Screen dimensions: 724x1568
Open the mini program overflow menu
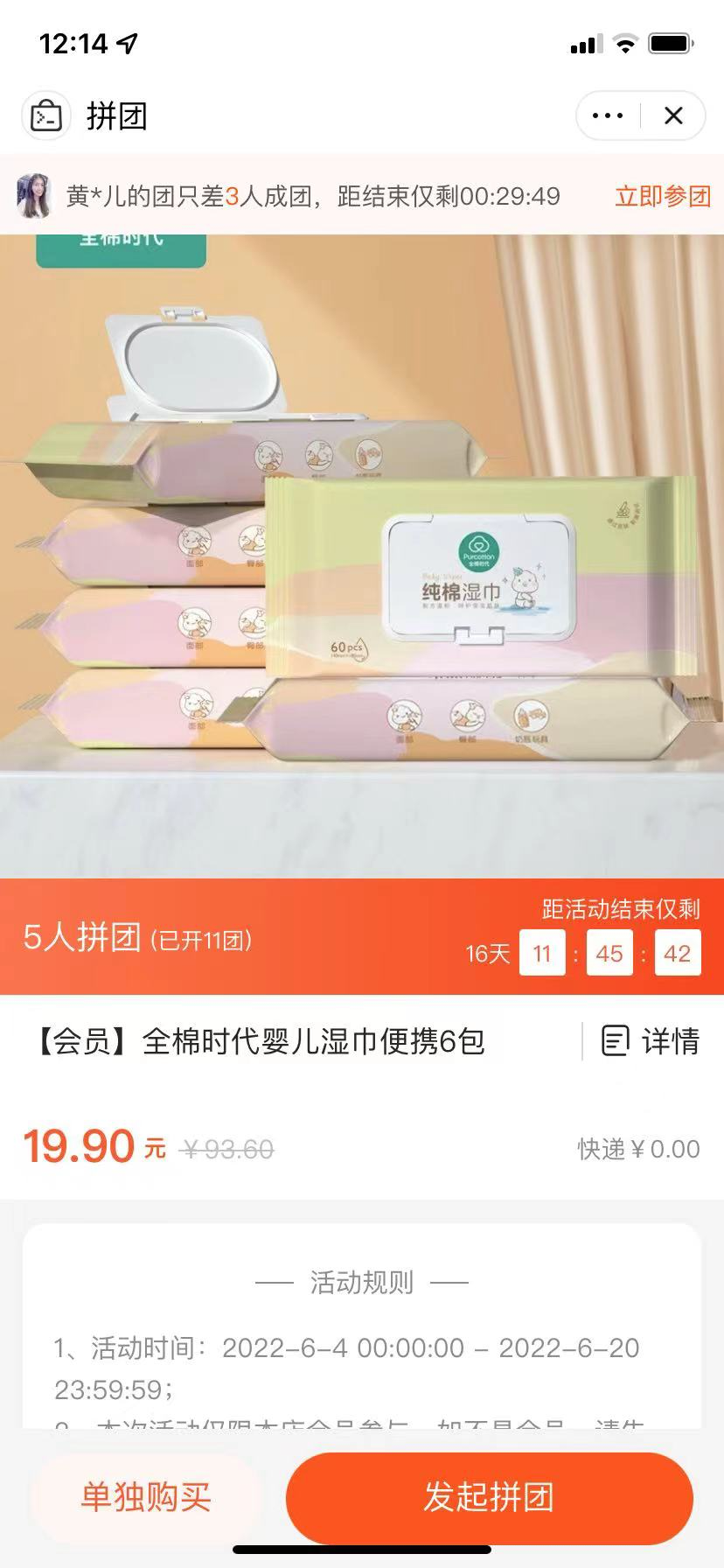coord(608,115)
